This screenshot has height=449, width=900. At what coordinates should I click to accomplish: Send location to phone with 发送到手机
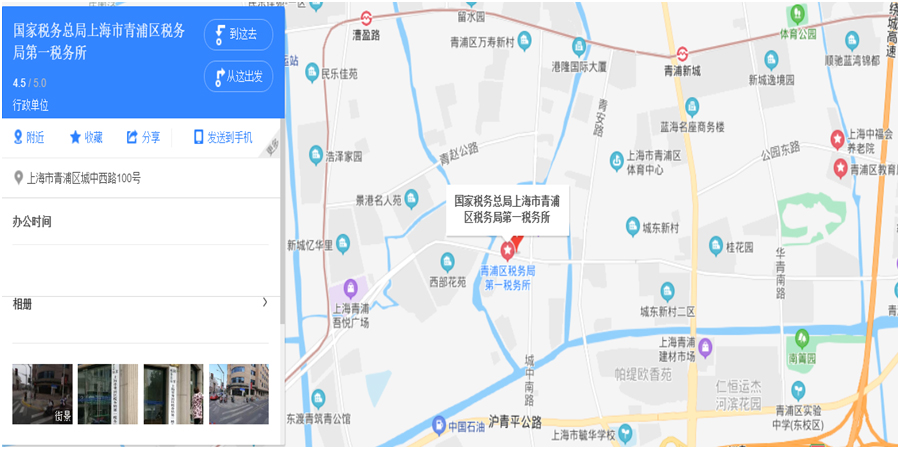[x=222, y=137]
